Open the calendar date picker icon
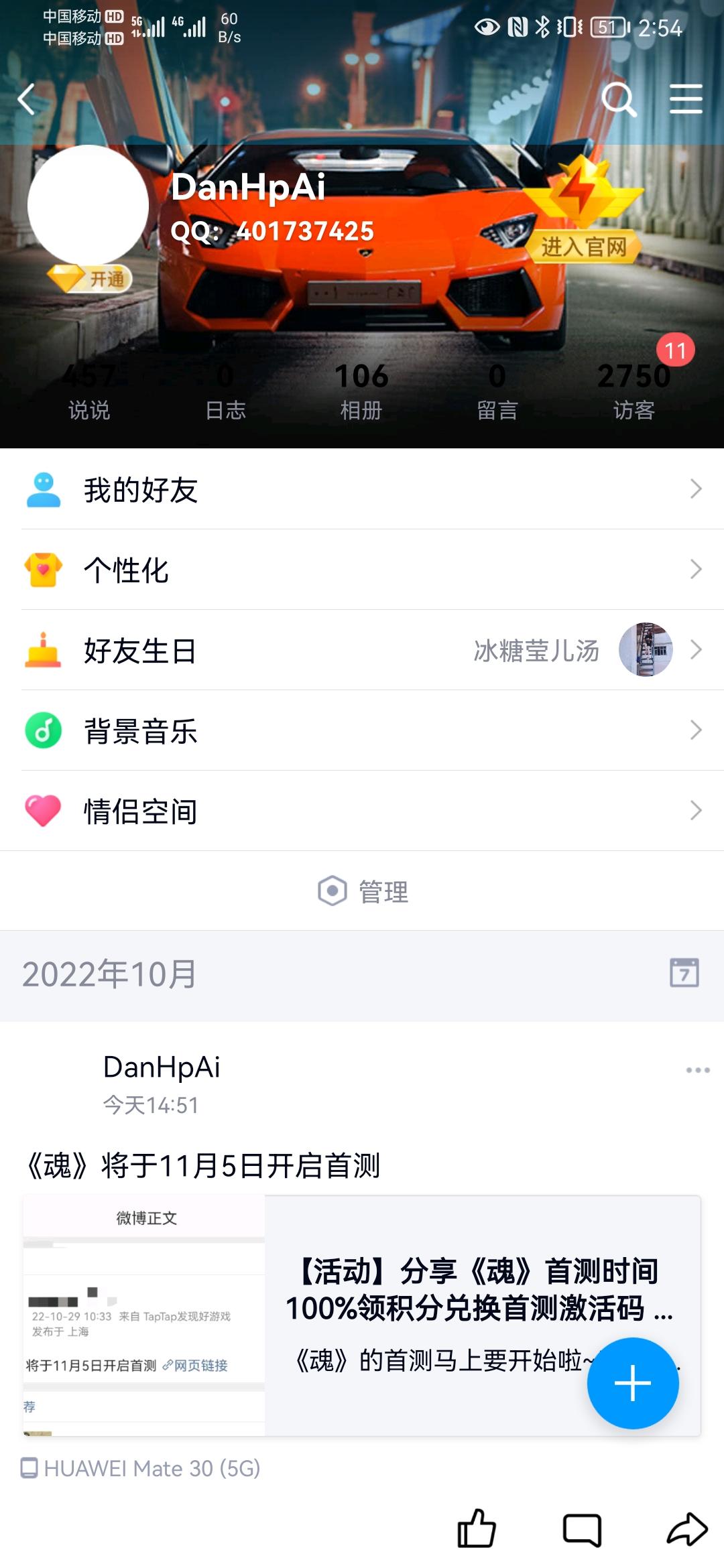This screenshot has height=1568, width=724. 684,972
